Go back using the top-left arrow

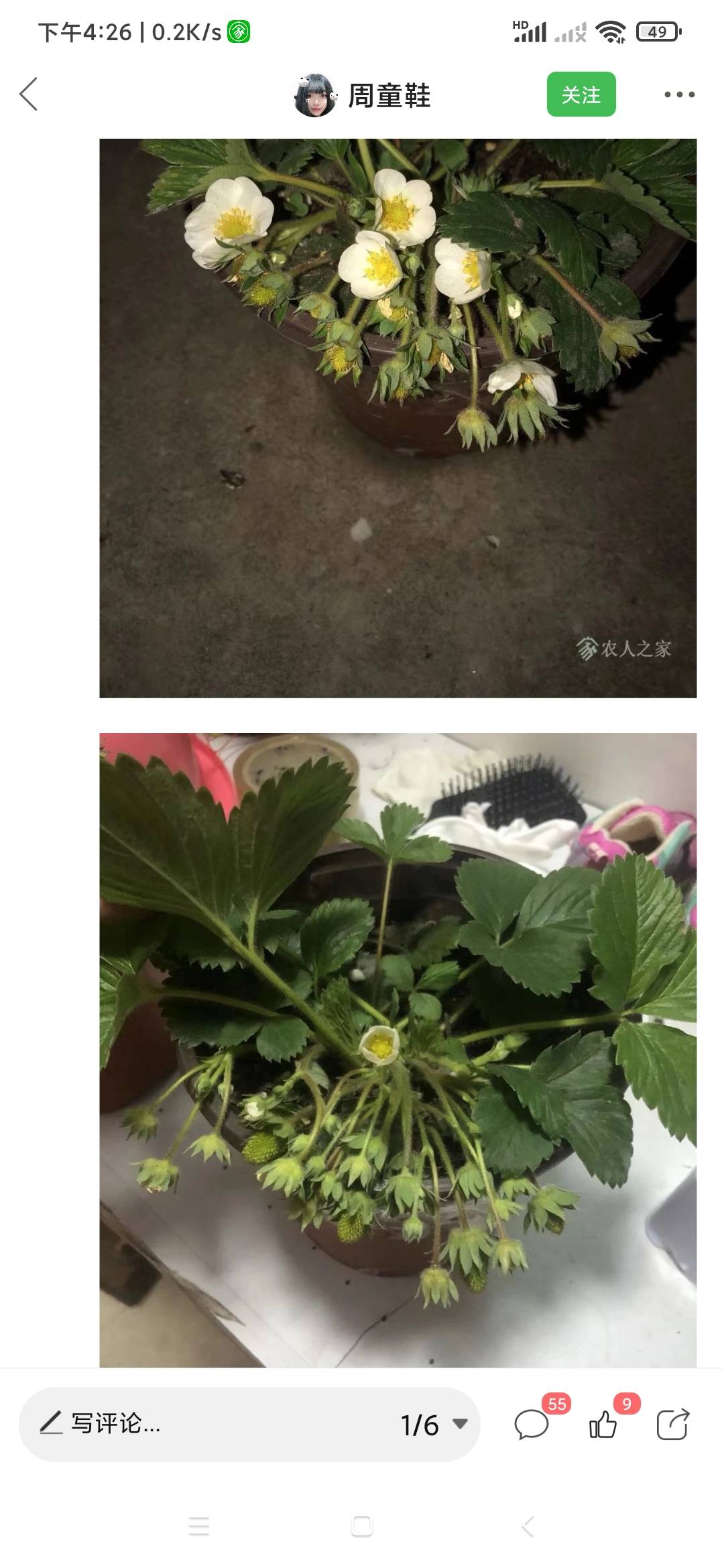click(28, 94)
